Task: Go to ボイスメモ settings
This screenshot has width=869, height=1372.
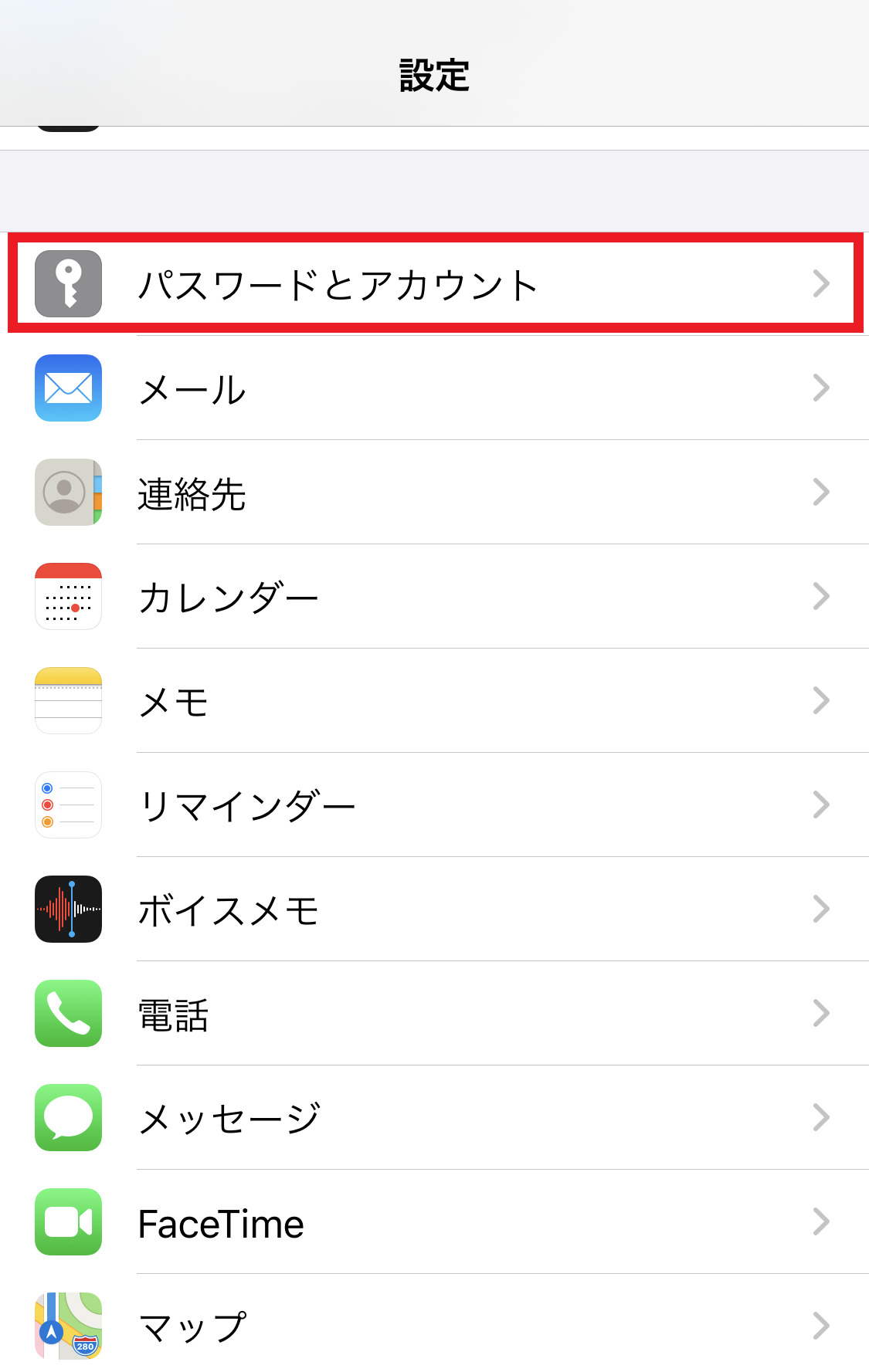Action: (x=434, y=910)
